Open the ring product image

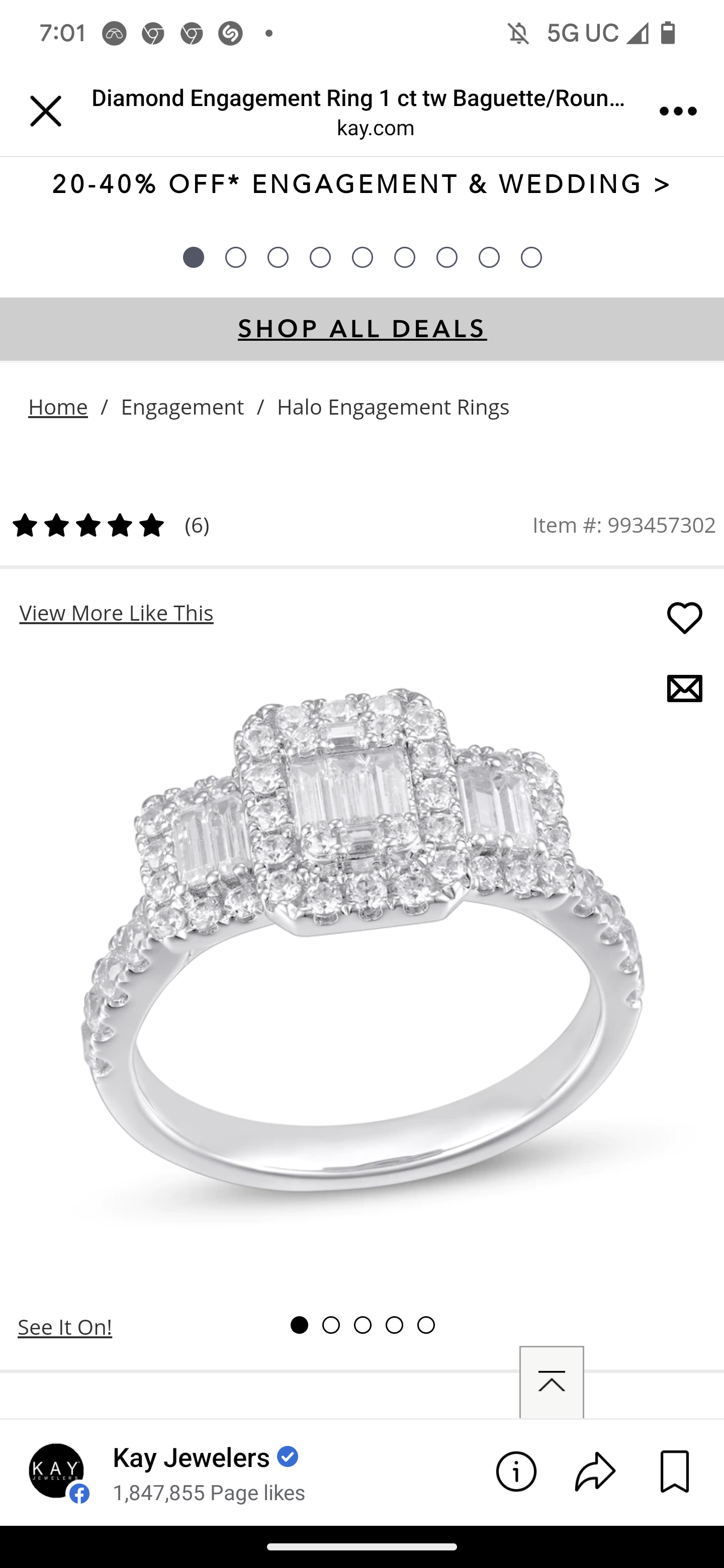[361, 949]
